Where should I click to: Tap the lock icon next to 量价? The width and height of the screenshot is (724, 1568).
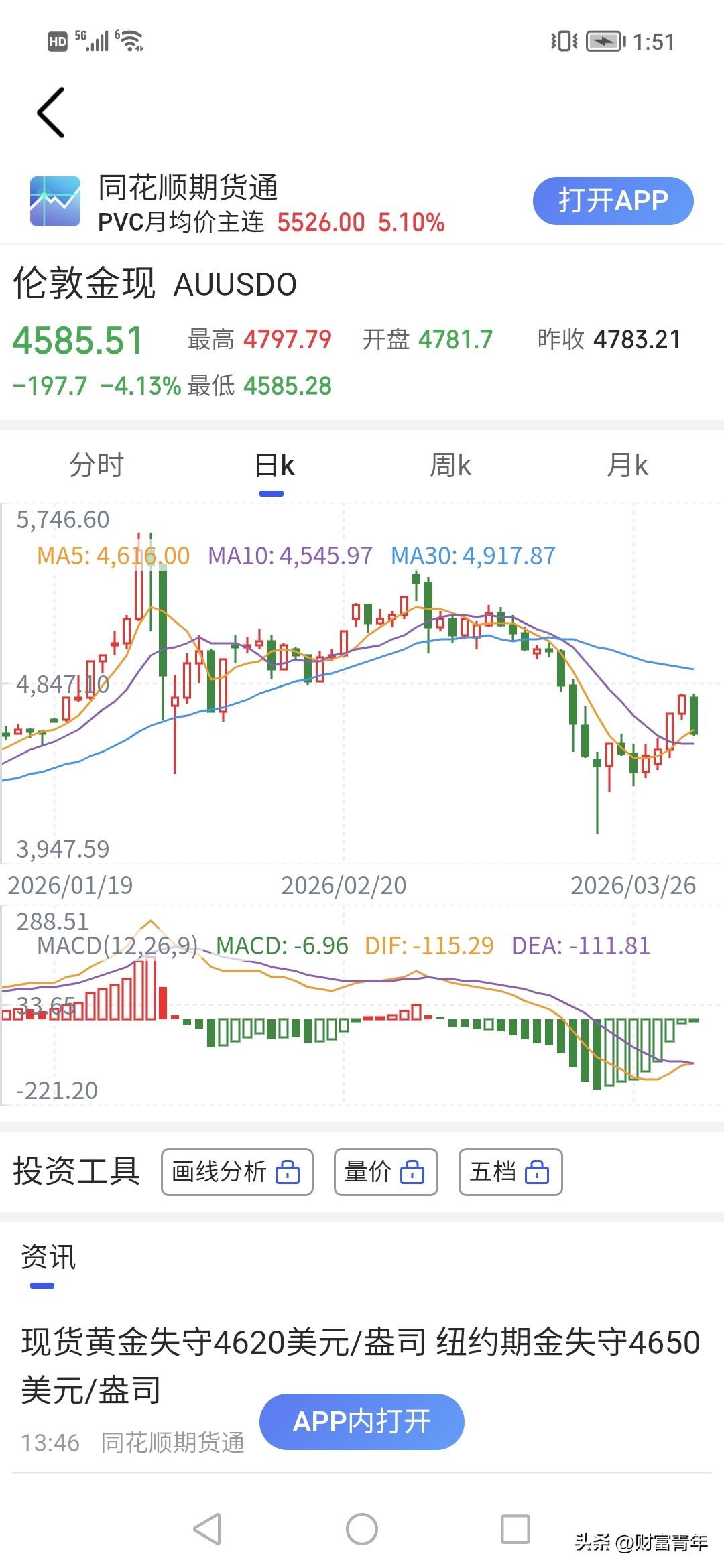click(x=414, y=1171)
